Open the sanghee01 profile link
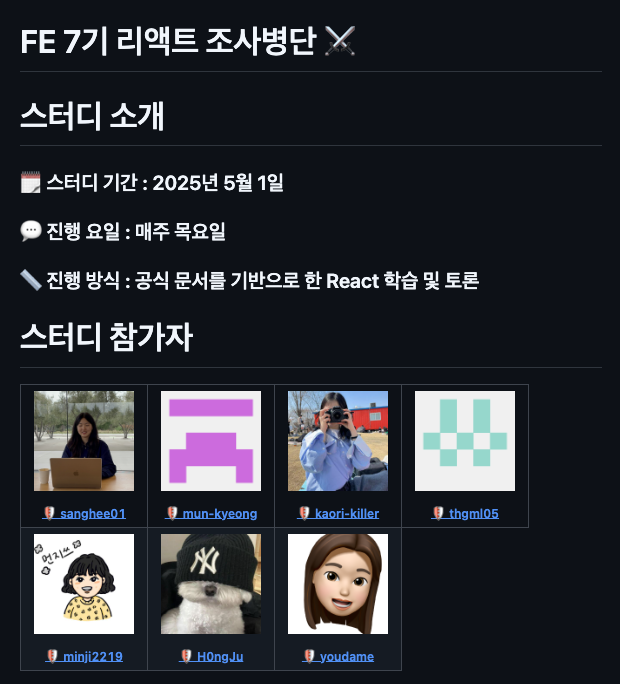Screen dimensions: 620x684 tap(92, 514)
